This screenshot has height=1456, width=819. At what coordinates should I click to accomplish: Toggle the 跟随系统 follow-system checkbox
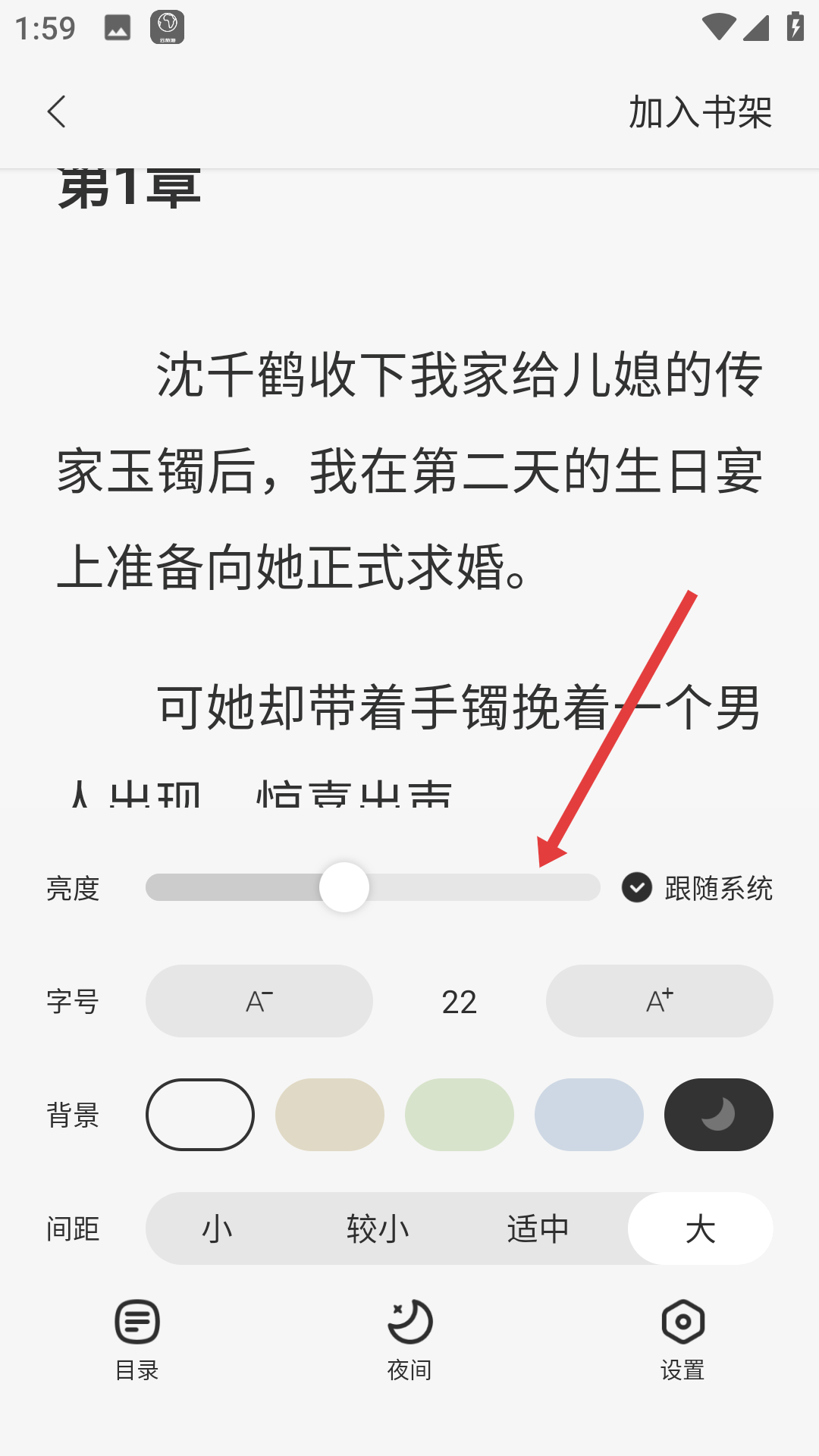[637, 887]
